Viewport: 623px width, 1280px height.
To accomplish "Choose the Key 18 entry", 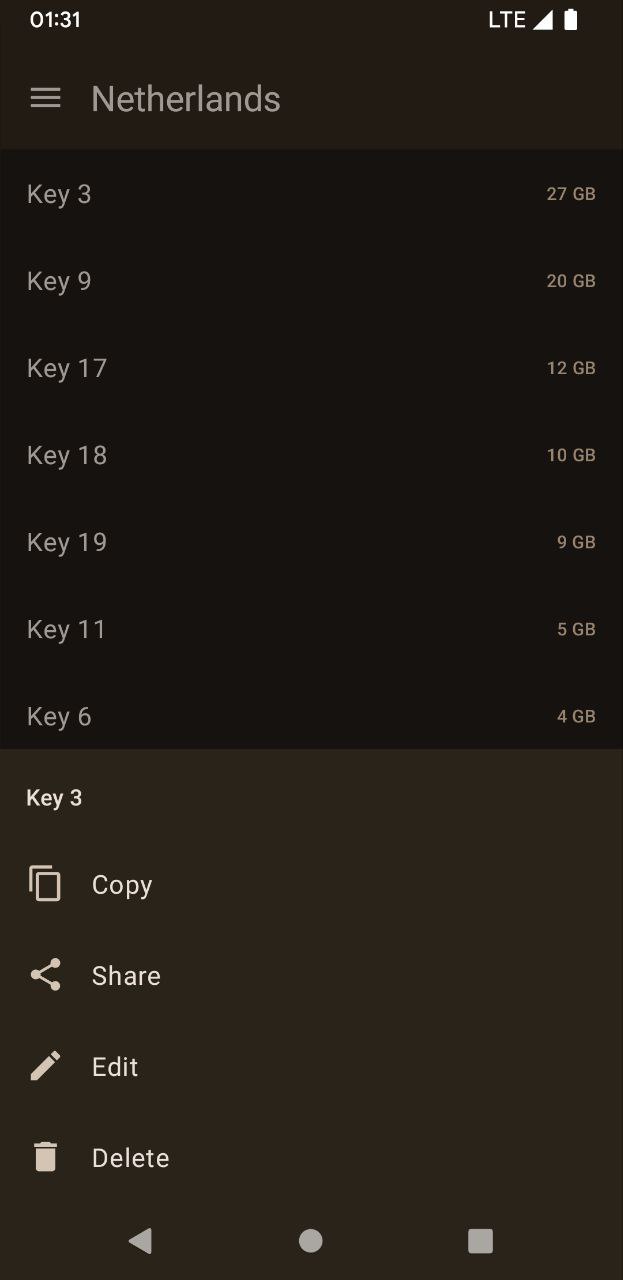I will (311, 455).
